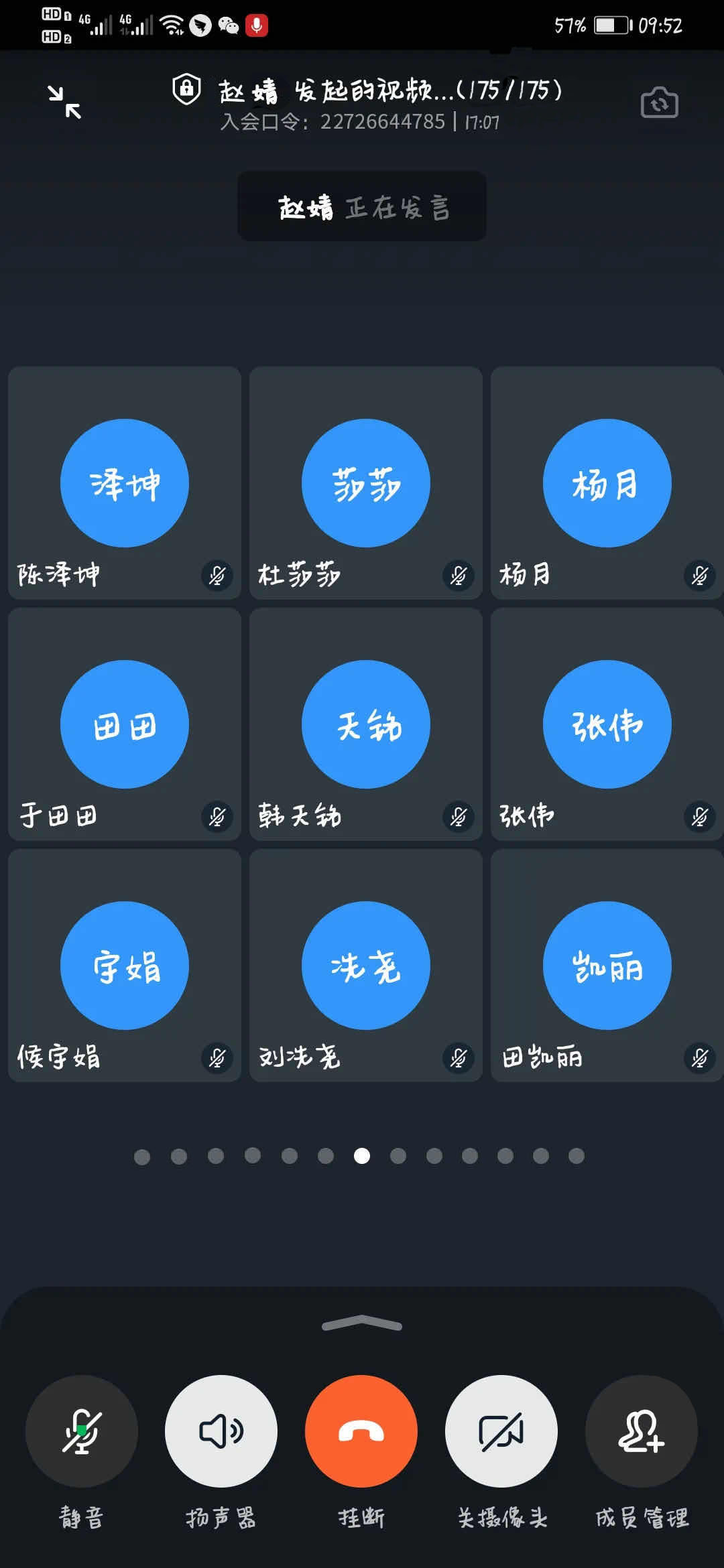Select participant tile 刘沐尧
This screenshot has width=724, height=1568.
366,965
